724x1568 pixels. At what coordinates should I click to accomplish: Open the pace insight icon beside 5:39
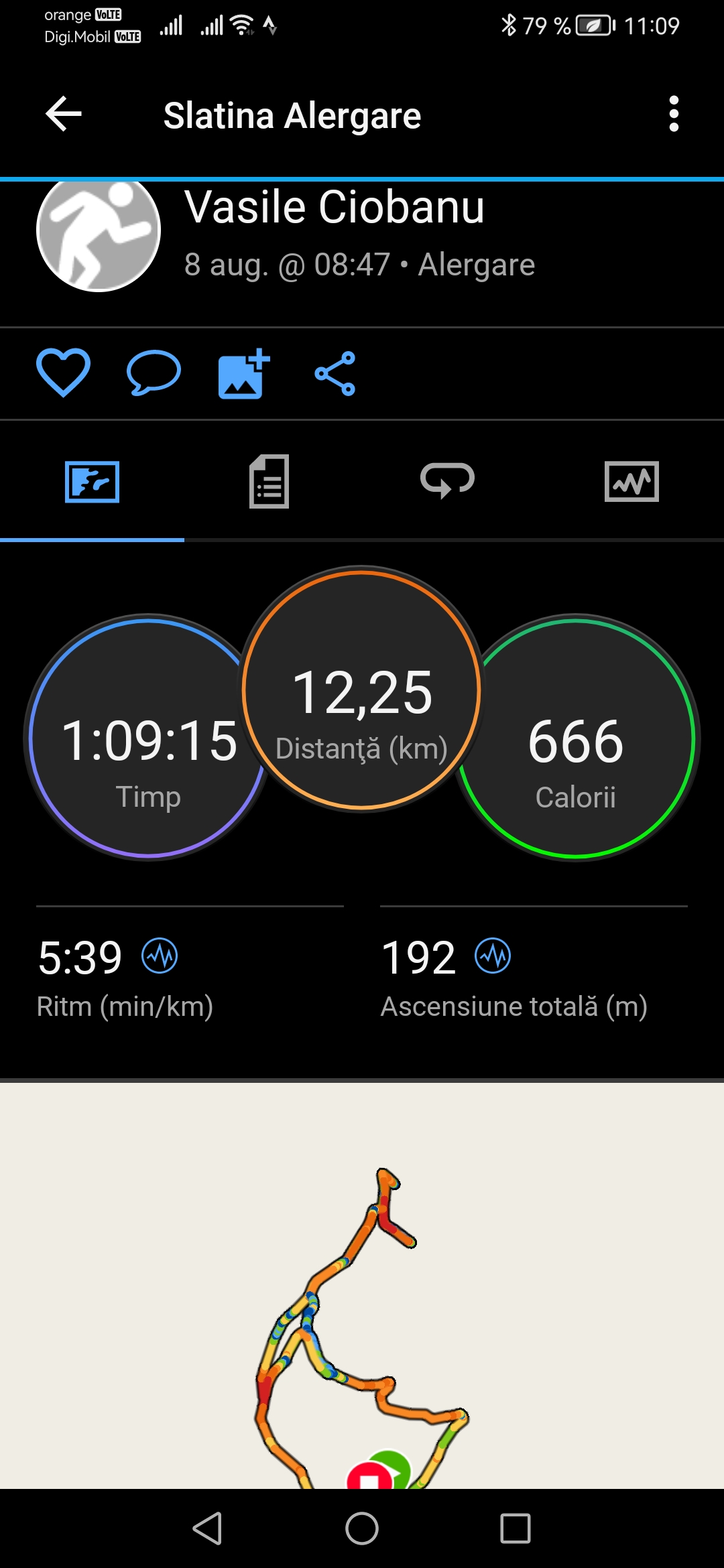[x=160, y=956]
